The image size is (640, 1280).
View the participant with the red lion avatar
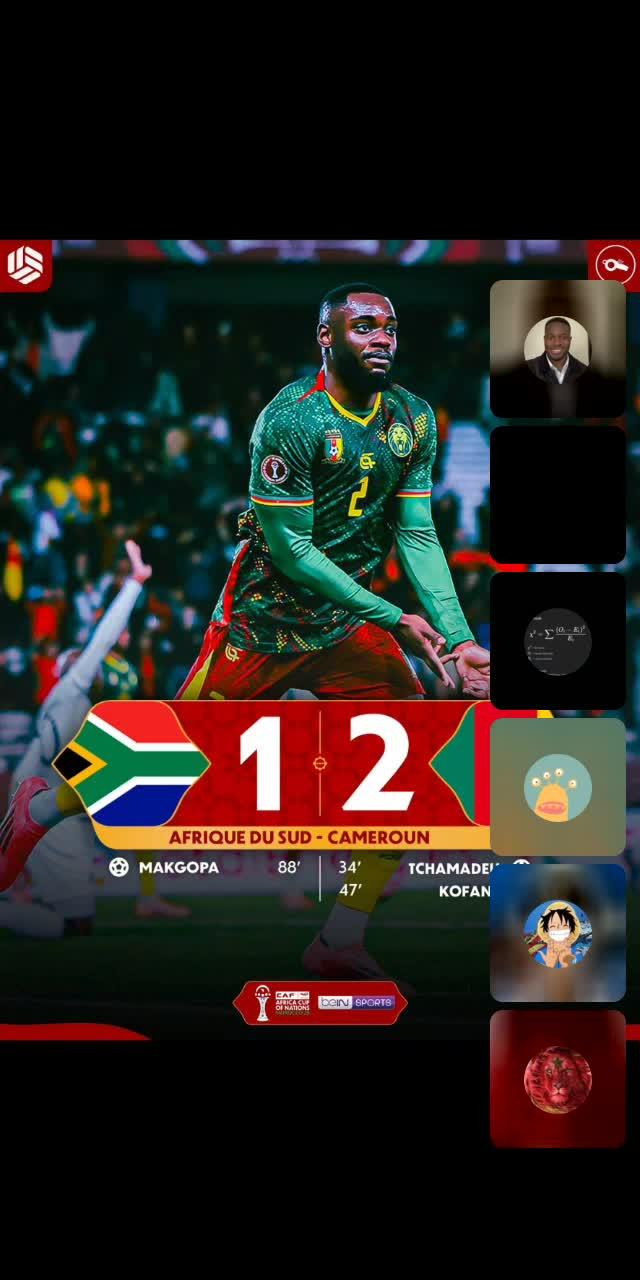557,1079
